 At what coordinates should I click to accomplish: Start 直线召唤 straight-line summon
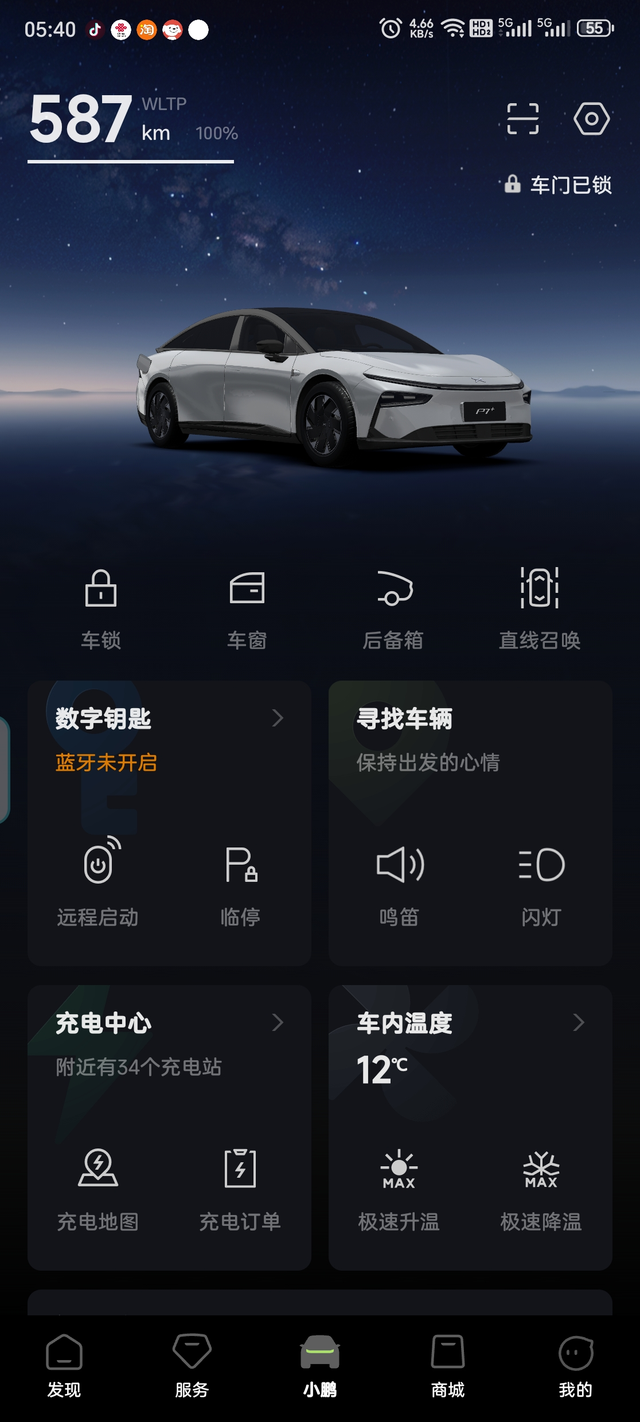539,606
